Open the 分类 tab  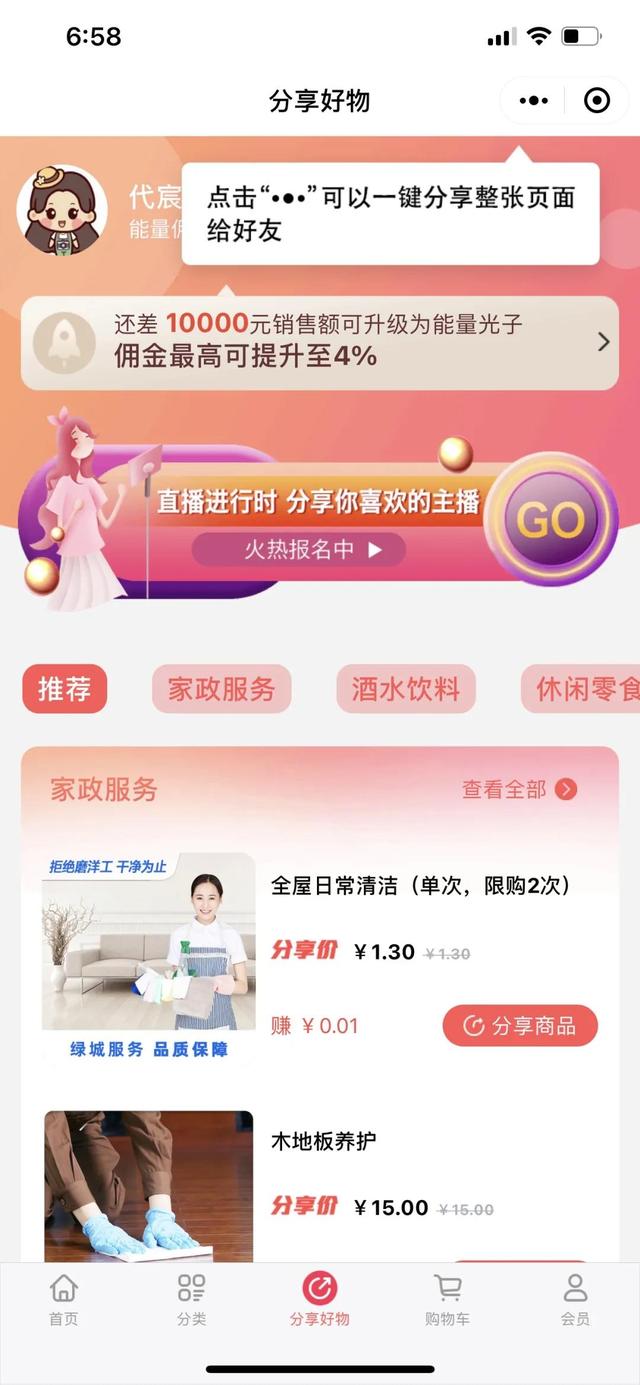(x=191, y=1300)
